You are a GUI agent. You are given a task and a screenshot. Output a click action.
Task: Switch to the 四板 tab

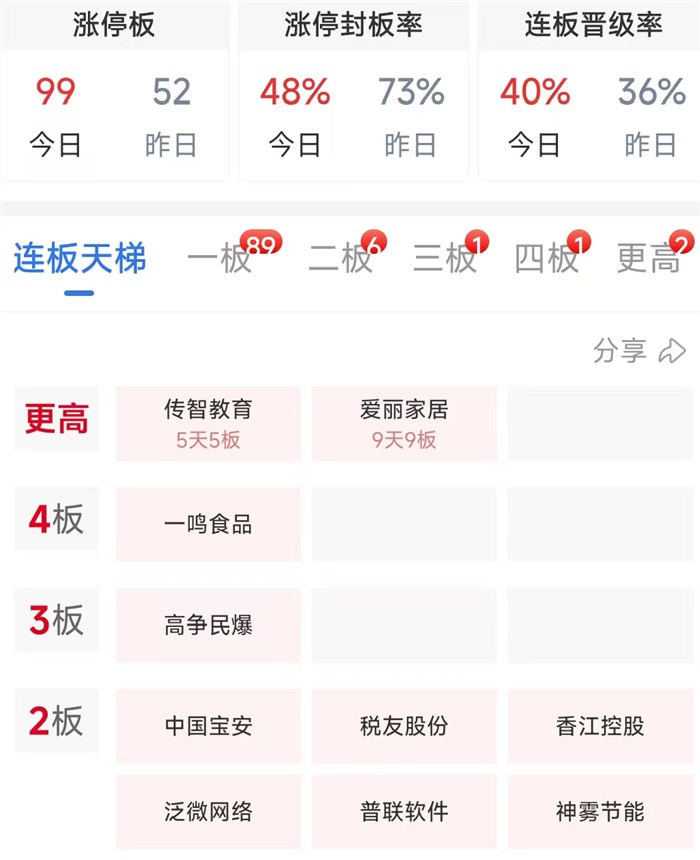point(547,258)
